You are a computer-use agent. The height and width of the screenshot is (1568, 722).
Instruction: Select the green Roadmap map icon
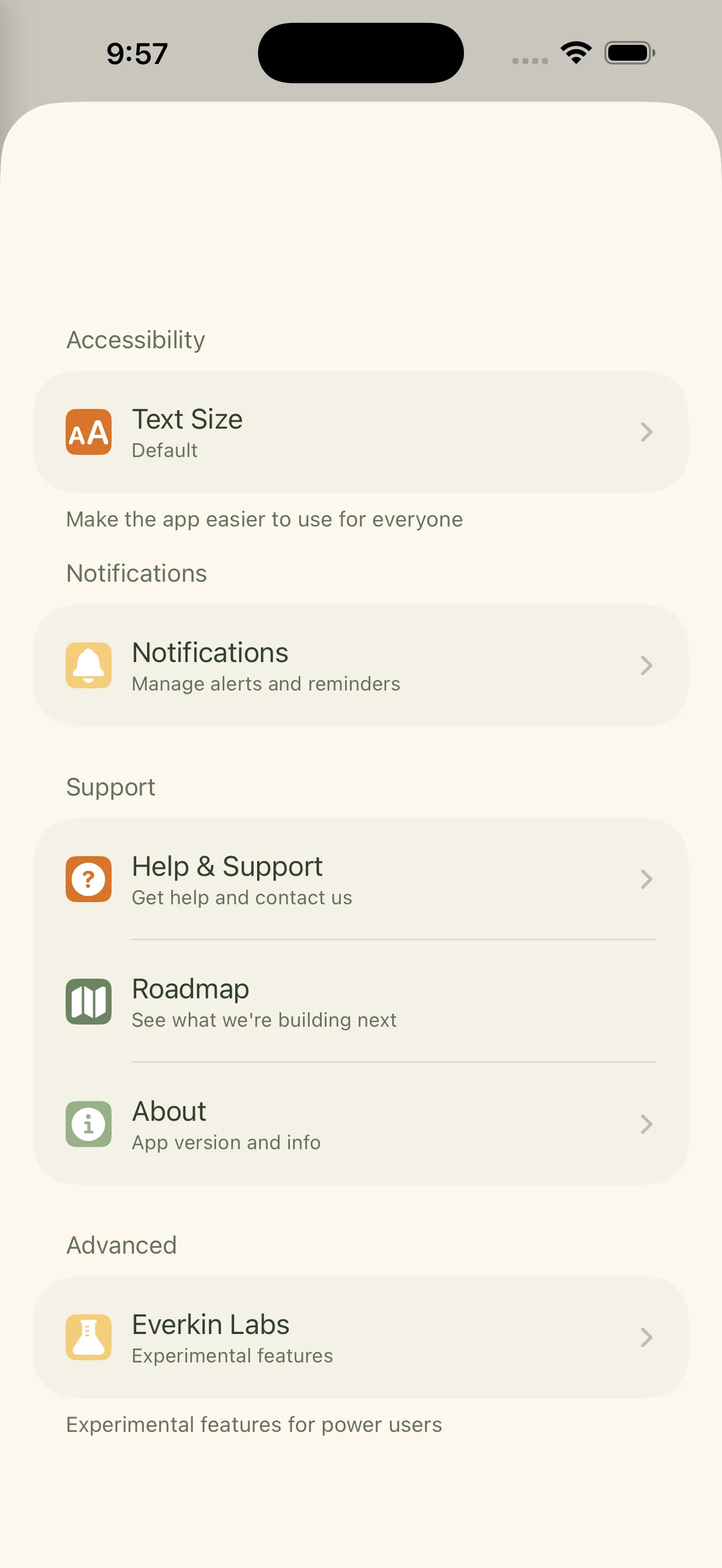tap(88, 1002)
